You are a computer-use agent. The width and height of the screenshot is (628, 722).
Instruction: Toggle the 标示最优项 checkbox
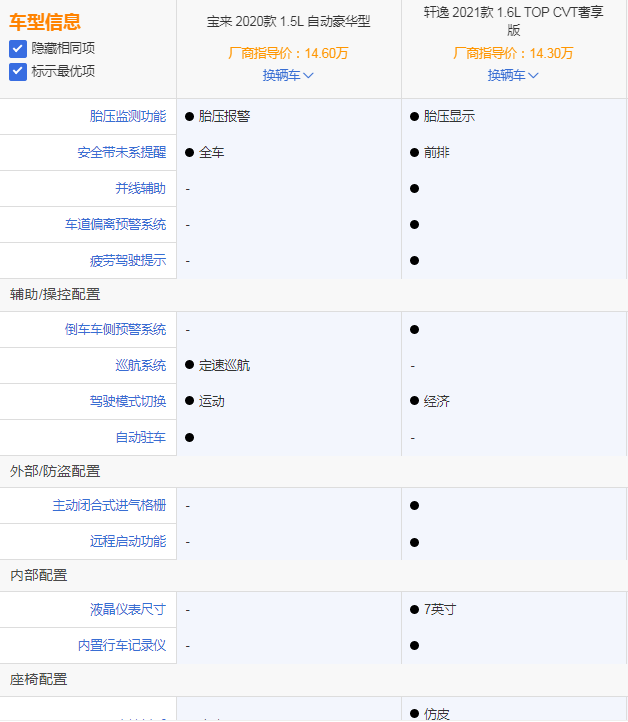(x=18, y=71)
